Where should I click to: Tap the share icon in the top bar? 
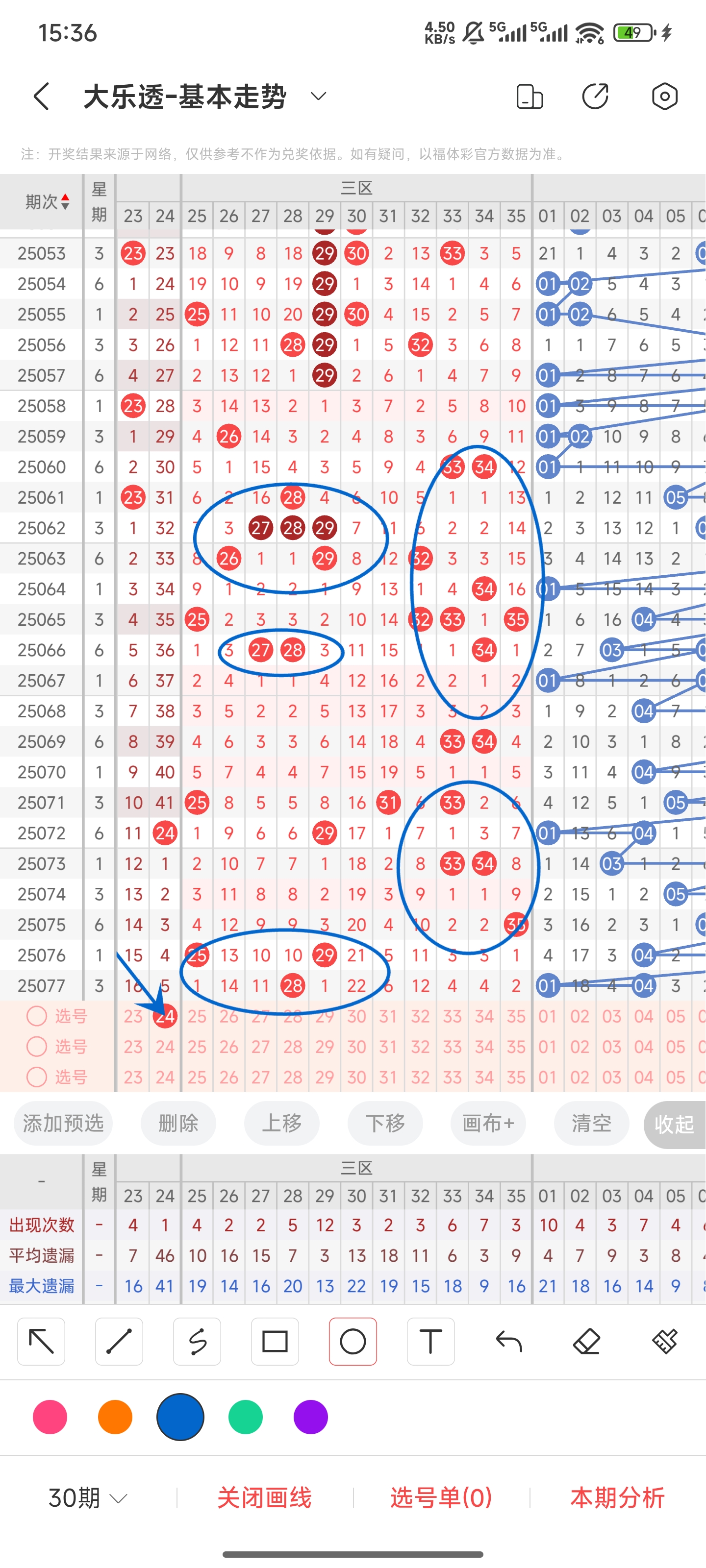(x=595, y=96)
